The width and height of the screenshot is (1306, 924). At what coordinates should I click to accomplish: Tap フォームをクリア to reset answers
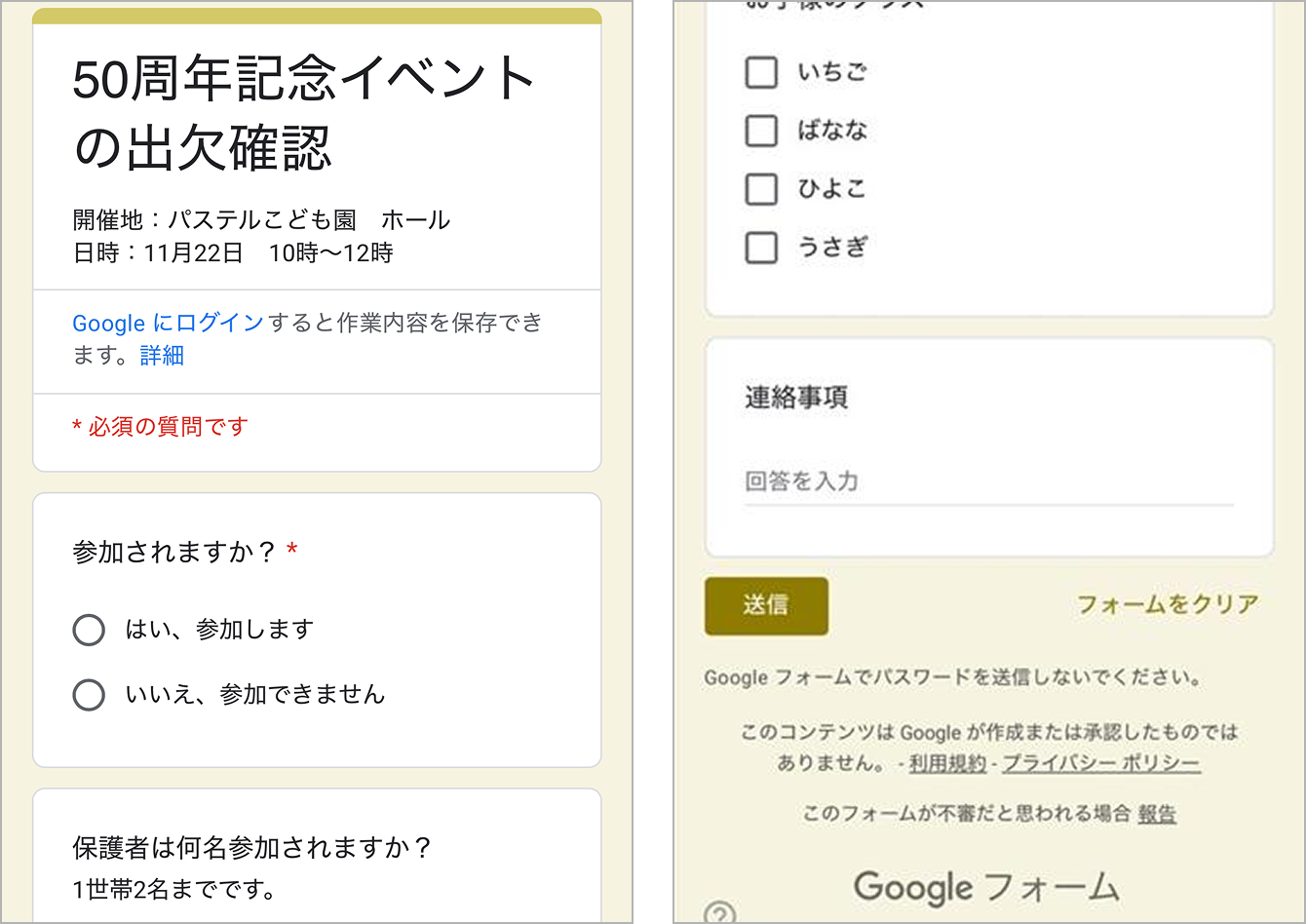1167,604
